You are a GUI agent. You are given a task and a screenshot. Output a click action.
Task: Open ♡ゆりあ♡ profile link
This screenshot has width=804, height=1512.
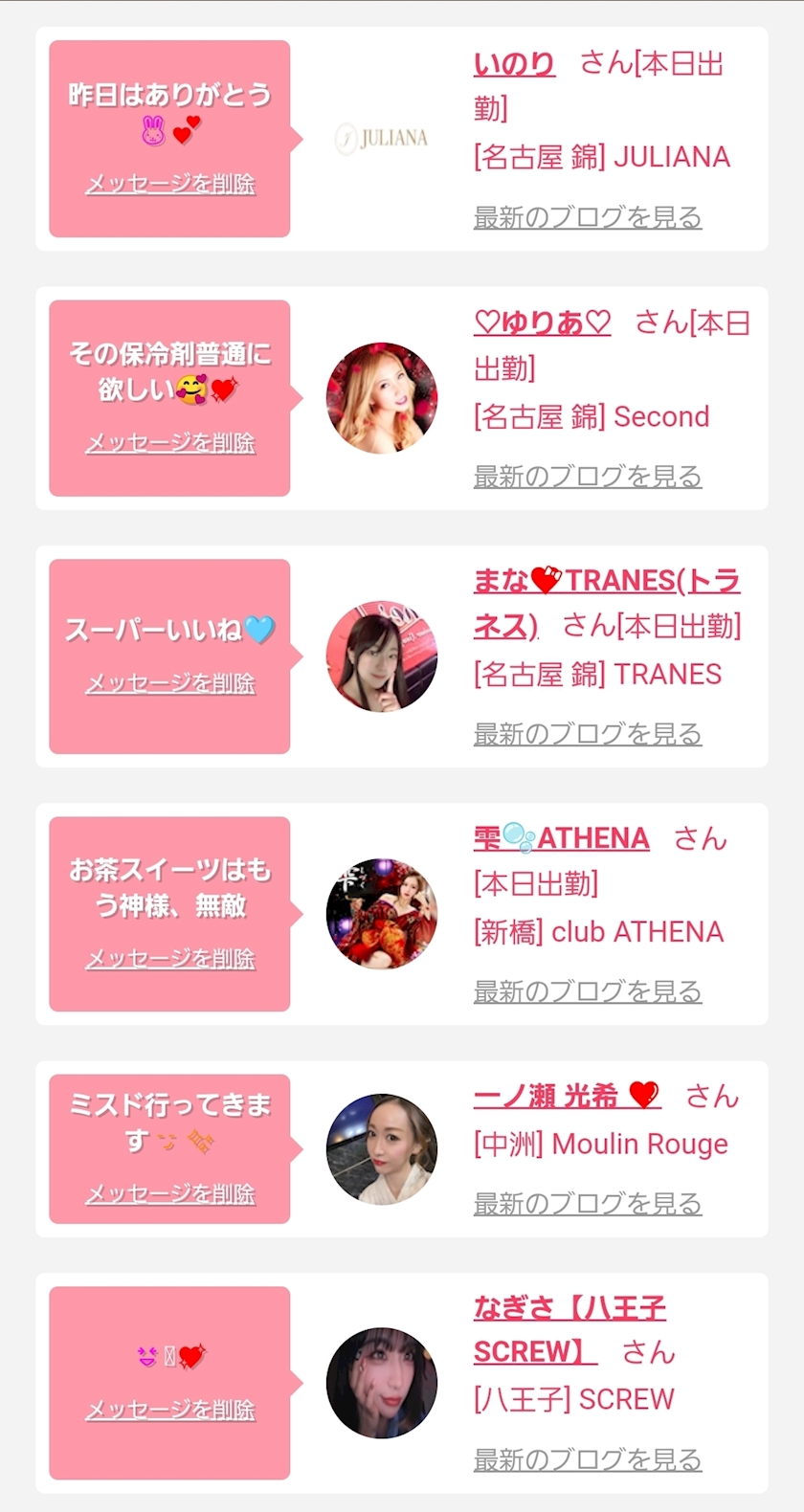coord(542,323)
